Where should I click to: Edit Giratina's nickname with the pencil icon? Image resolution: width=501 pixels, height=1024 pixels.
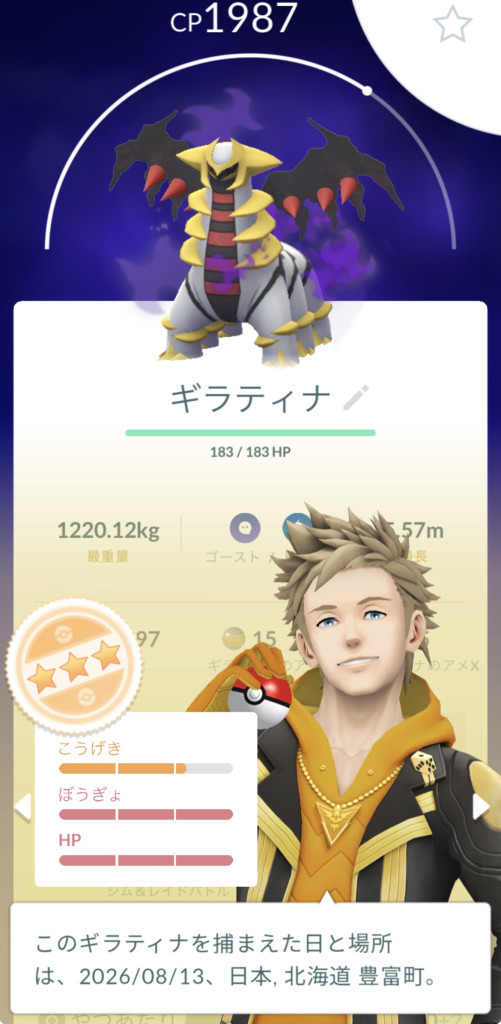[356, 398]
